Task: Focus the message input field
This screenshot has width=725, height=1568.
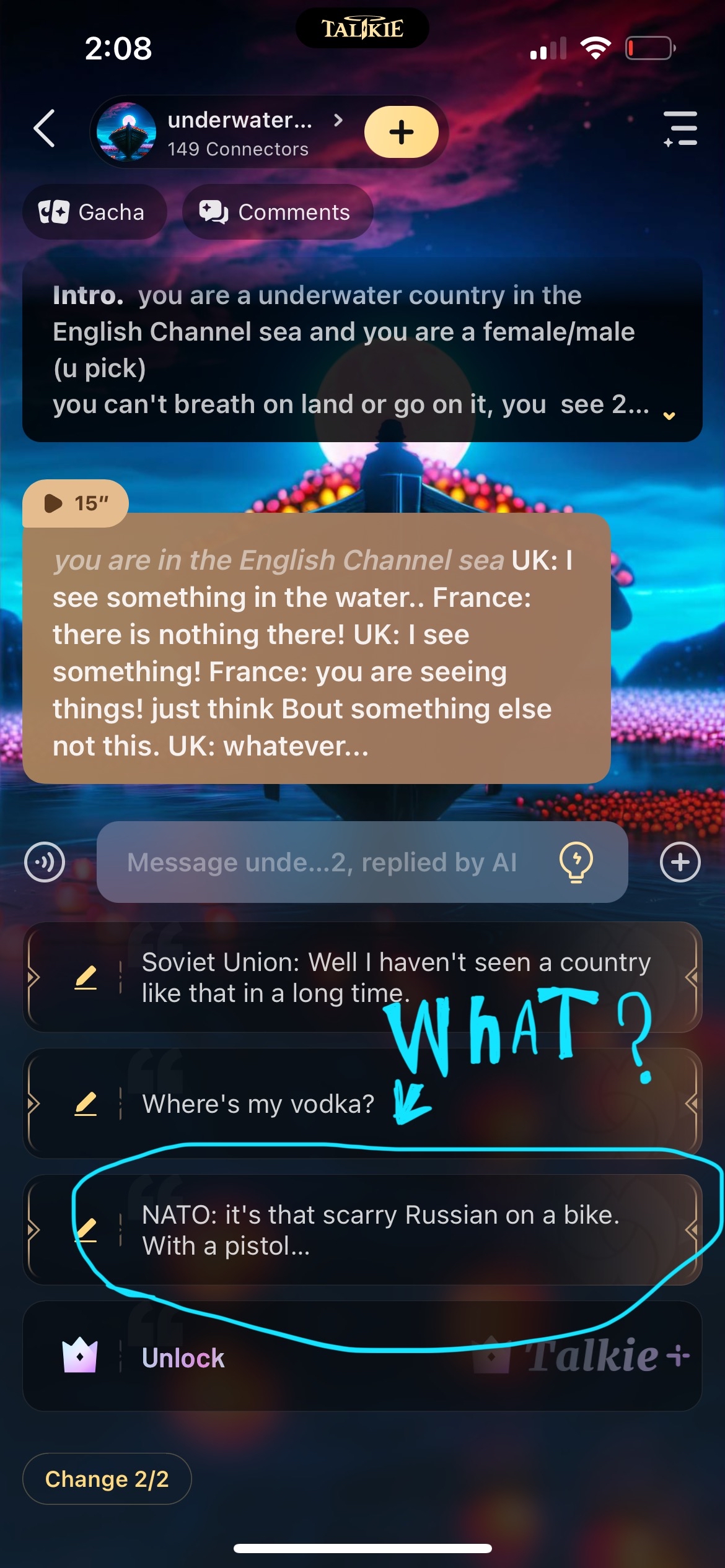Action: (x=322, y=861)
